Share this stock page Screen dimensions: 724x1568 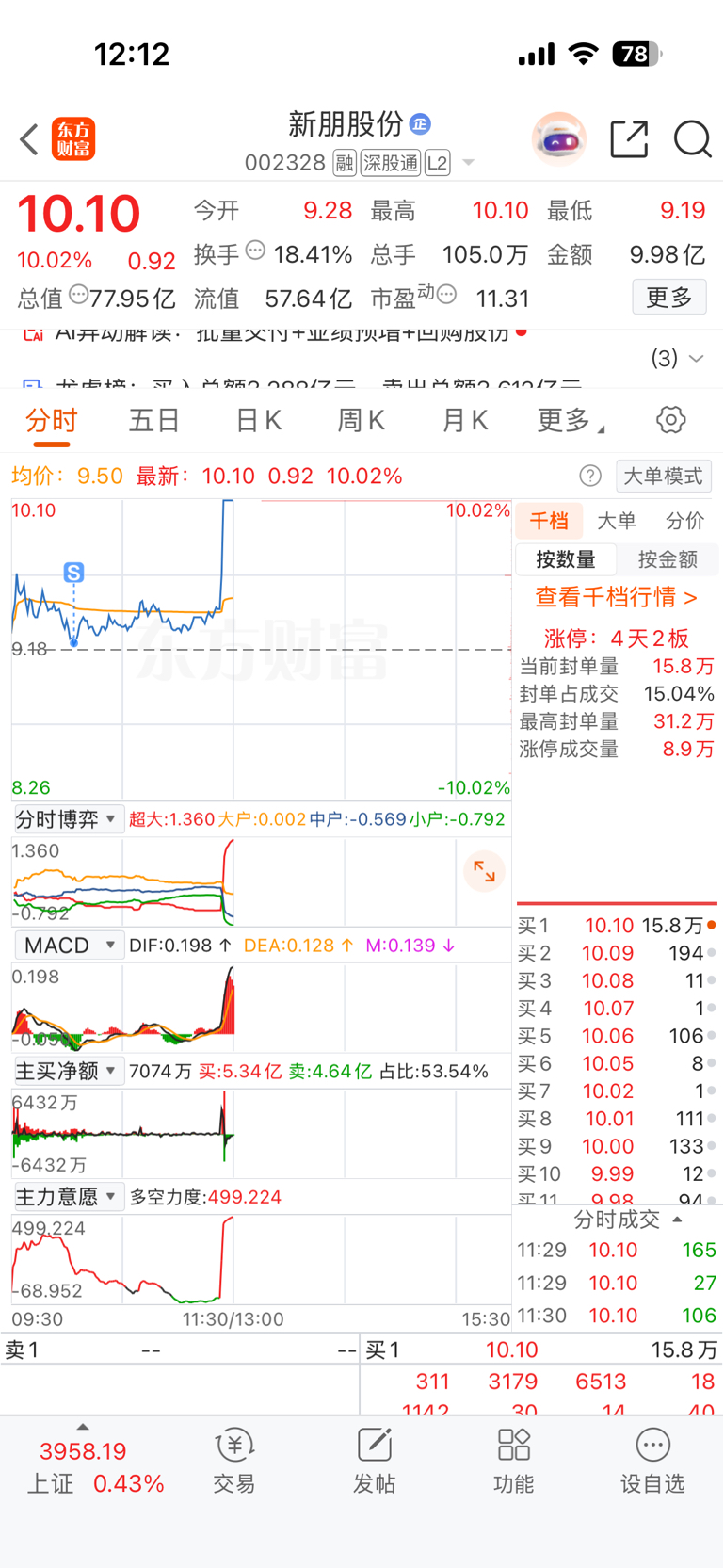click(629, 139)
